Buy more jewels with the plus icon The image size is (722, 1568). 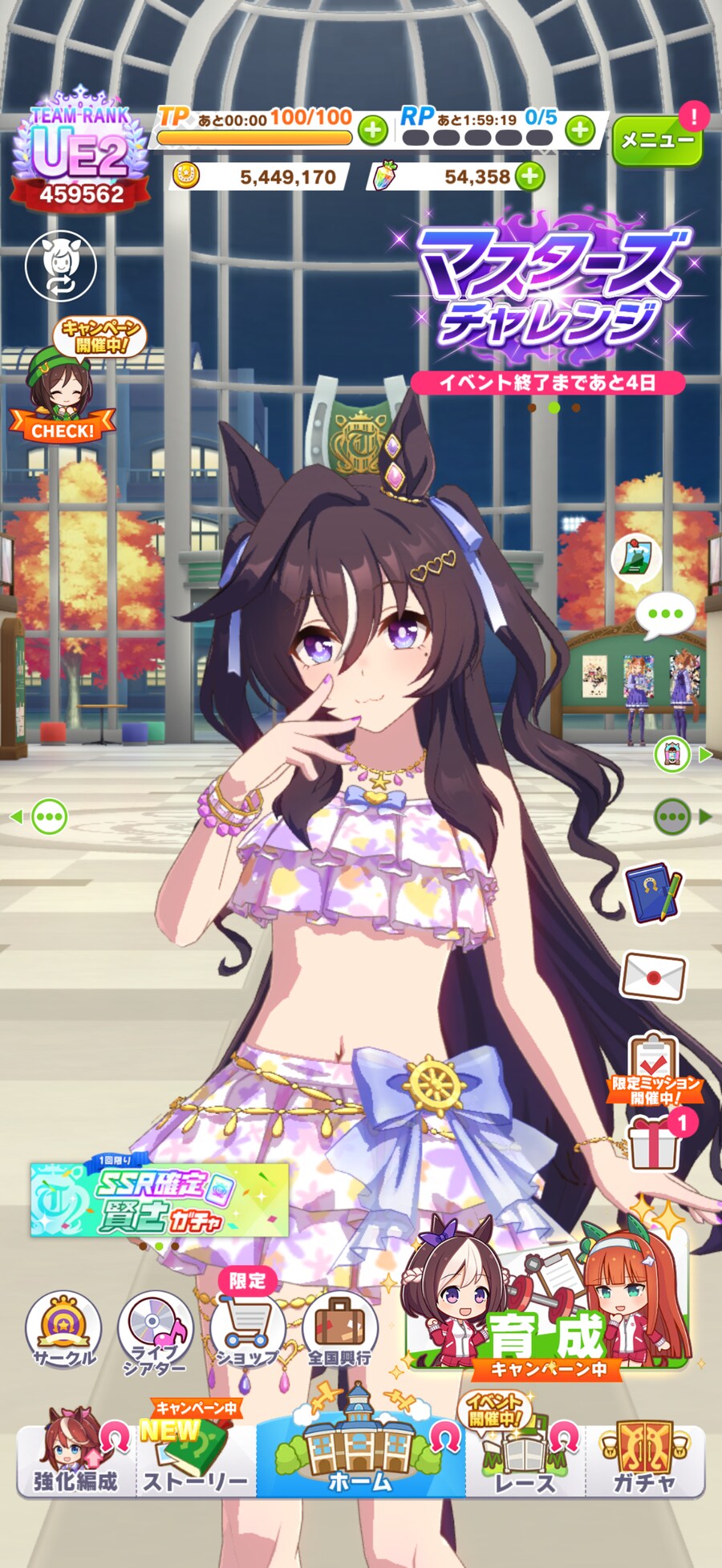pos(529,176)
